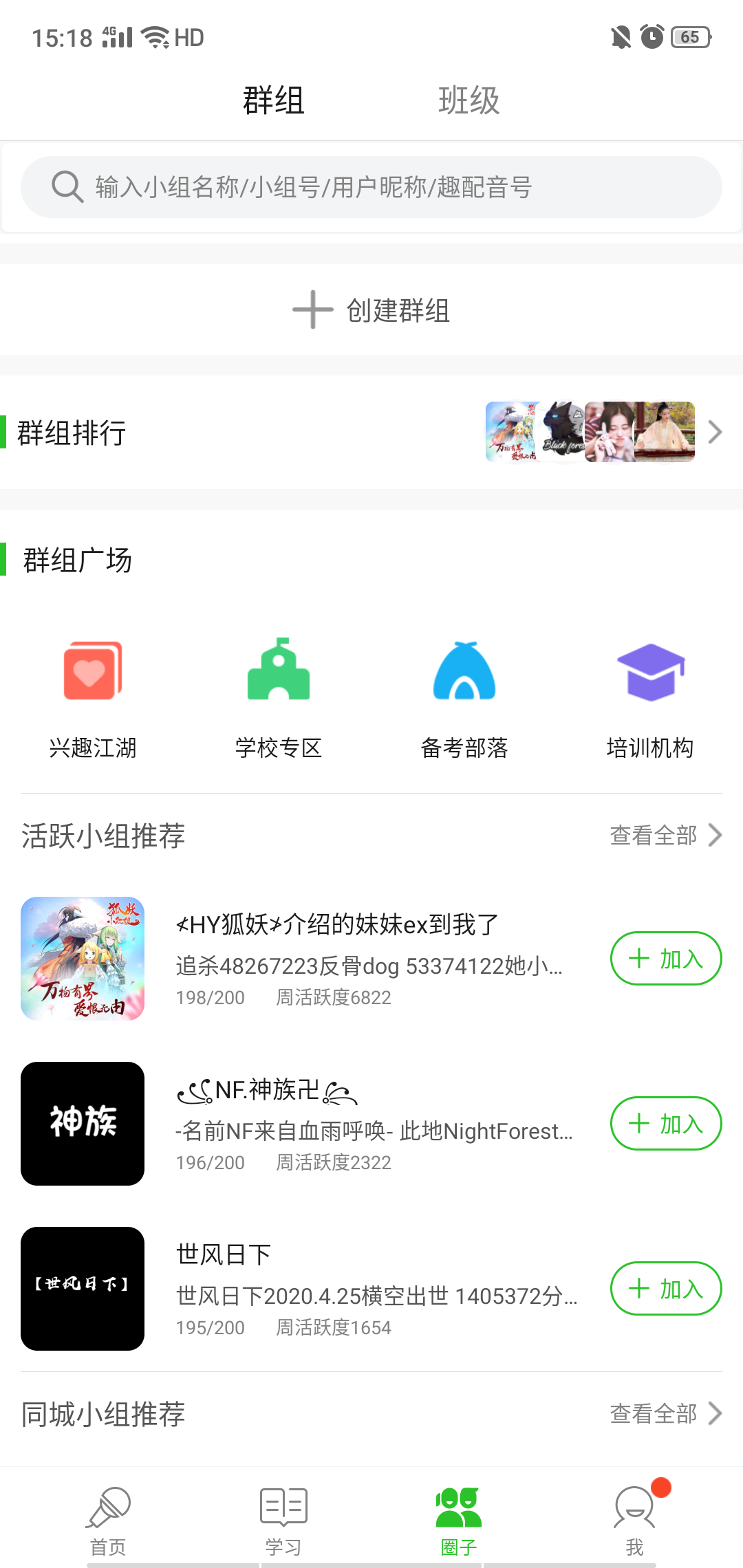Screen dimensions: 743x1568
Task: Switch to the 班级 tab
Action: tap(470, 100)
